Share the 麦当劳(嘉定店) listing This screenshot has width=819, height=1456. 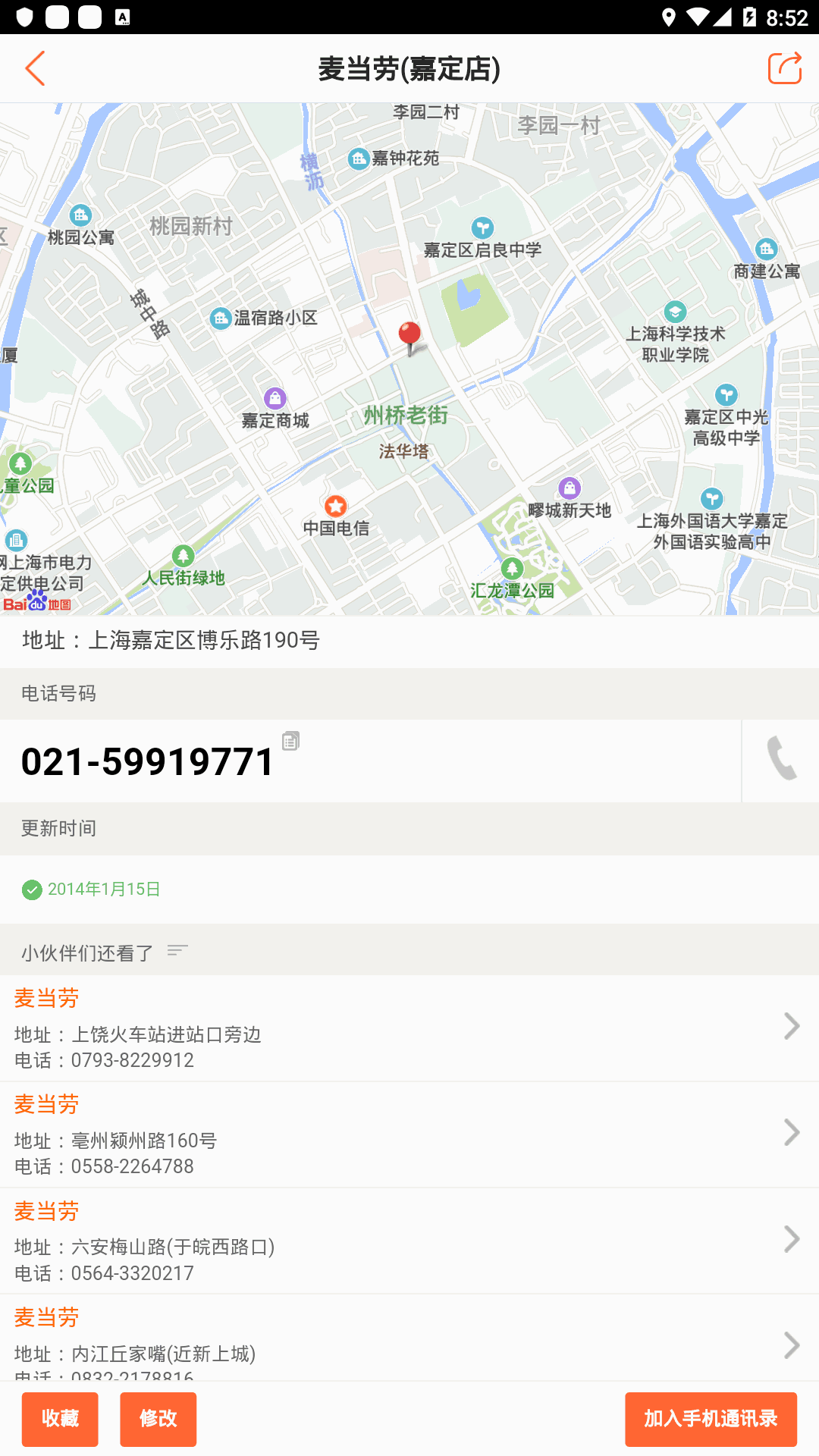pos(784,68)
